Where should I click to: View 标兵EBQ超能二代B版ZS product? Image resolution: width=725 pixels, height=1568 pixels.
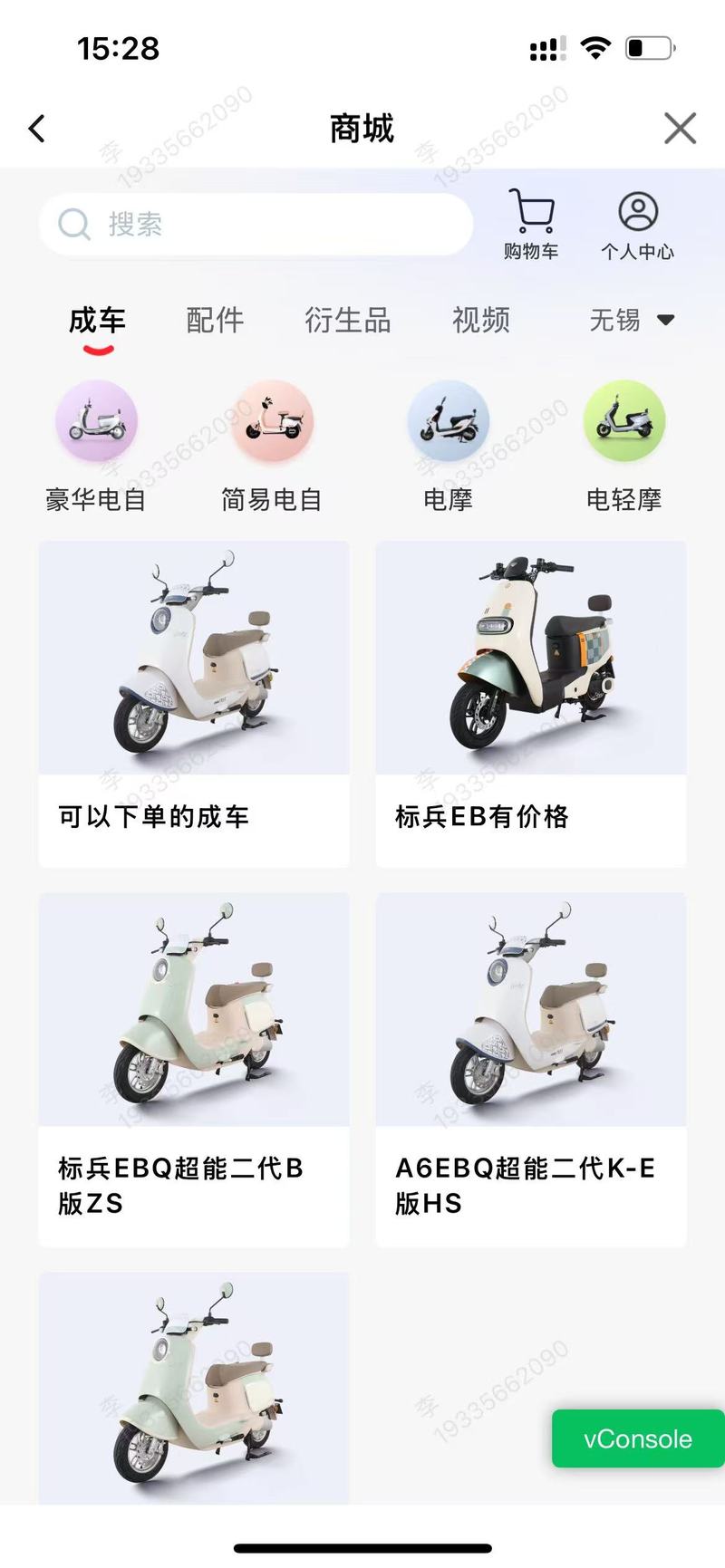pyautogui.click(x=194, y=1069)
